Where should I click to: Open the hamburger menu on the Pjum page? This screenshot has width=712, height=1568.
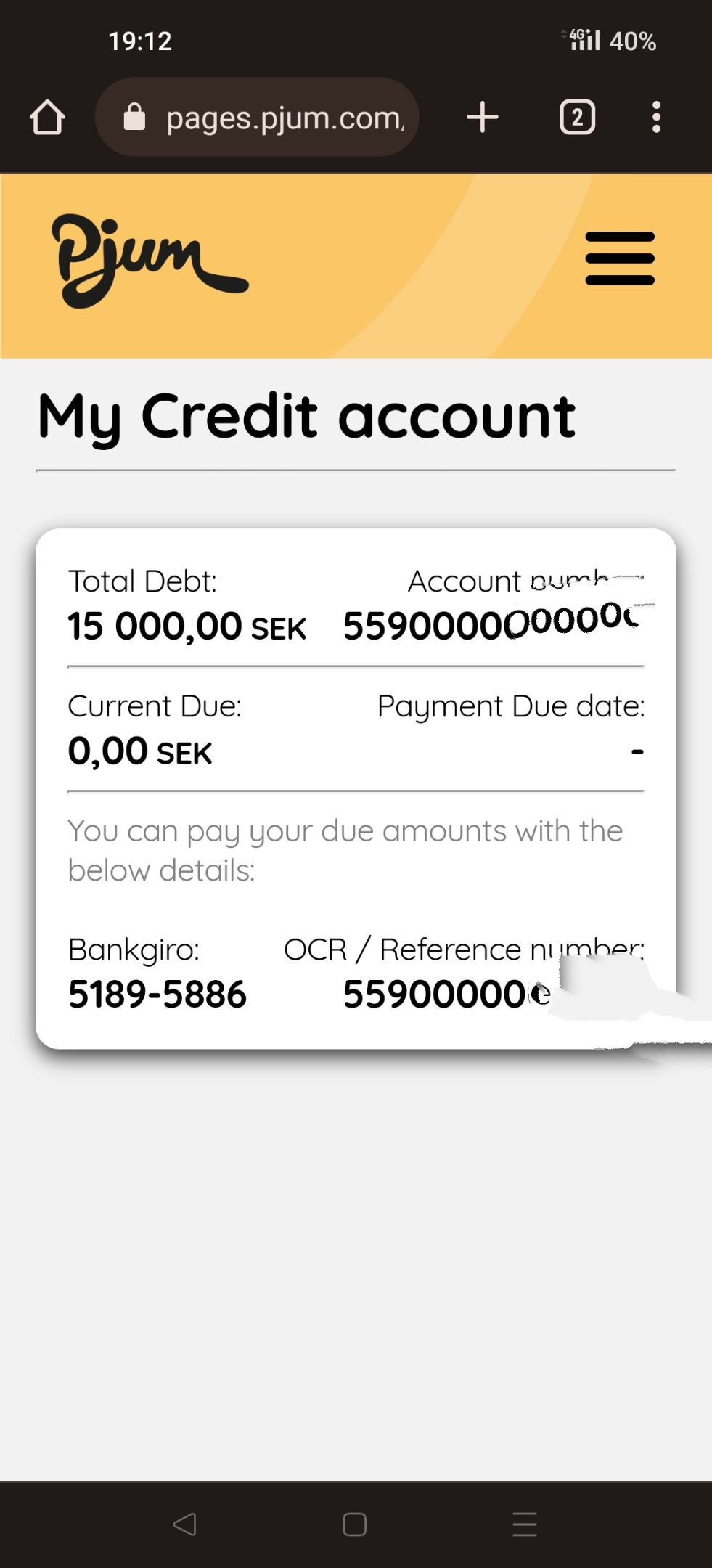(x=619, y=258)
